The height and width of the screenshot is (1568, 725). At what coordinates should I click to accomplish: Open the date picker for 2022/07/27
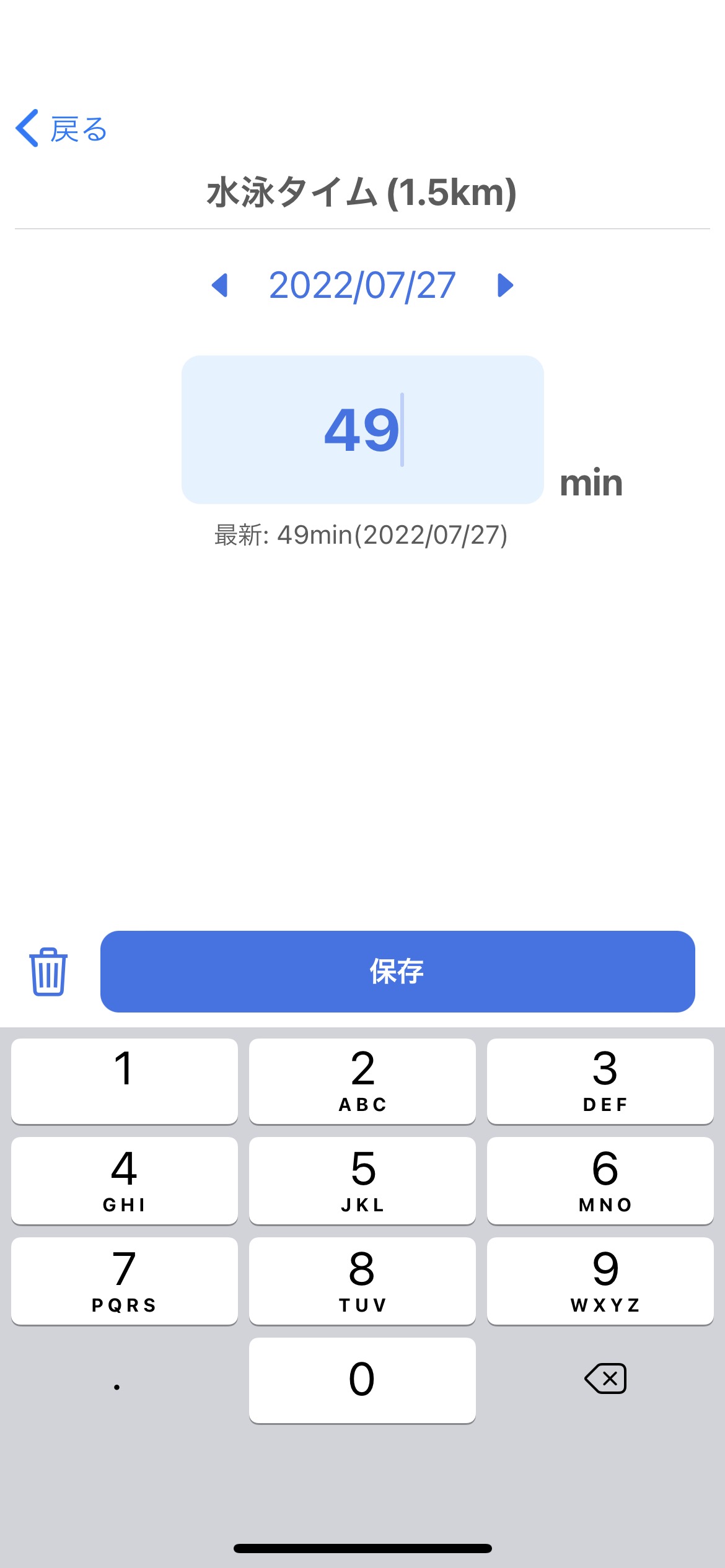point(362,285)
